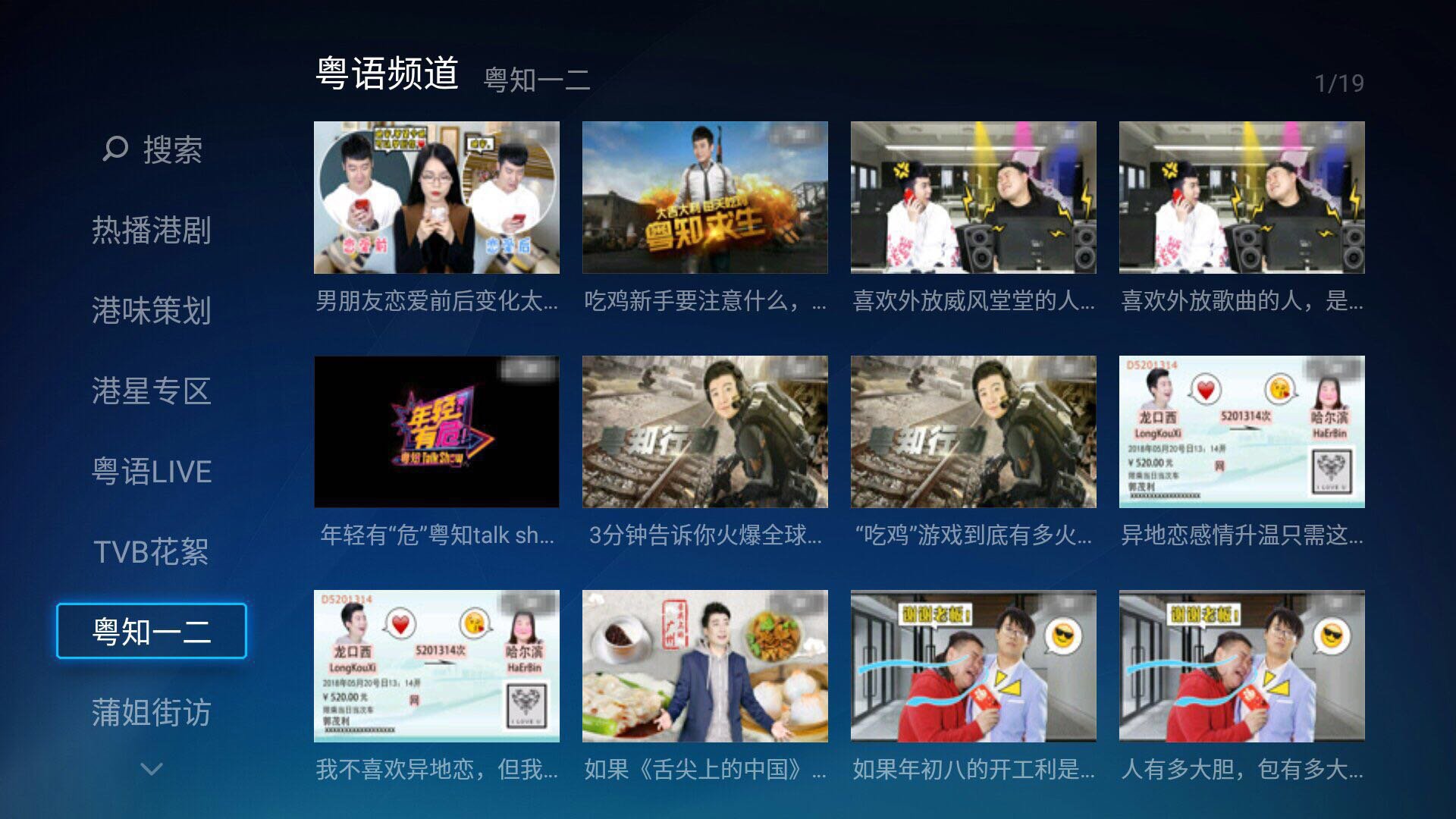
Task: Switch to the 热播港剧 category
Action: [x=152, y=230]
